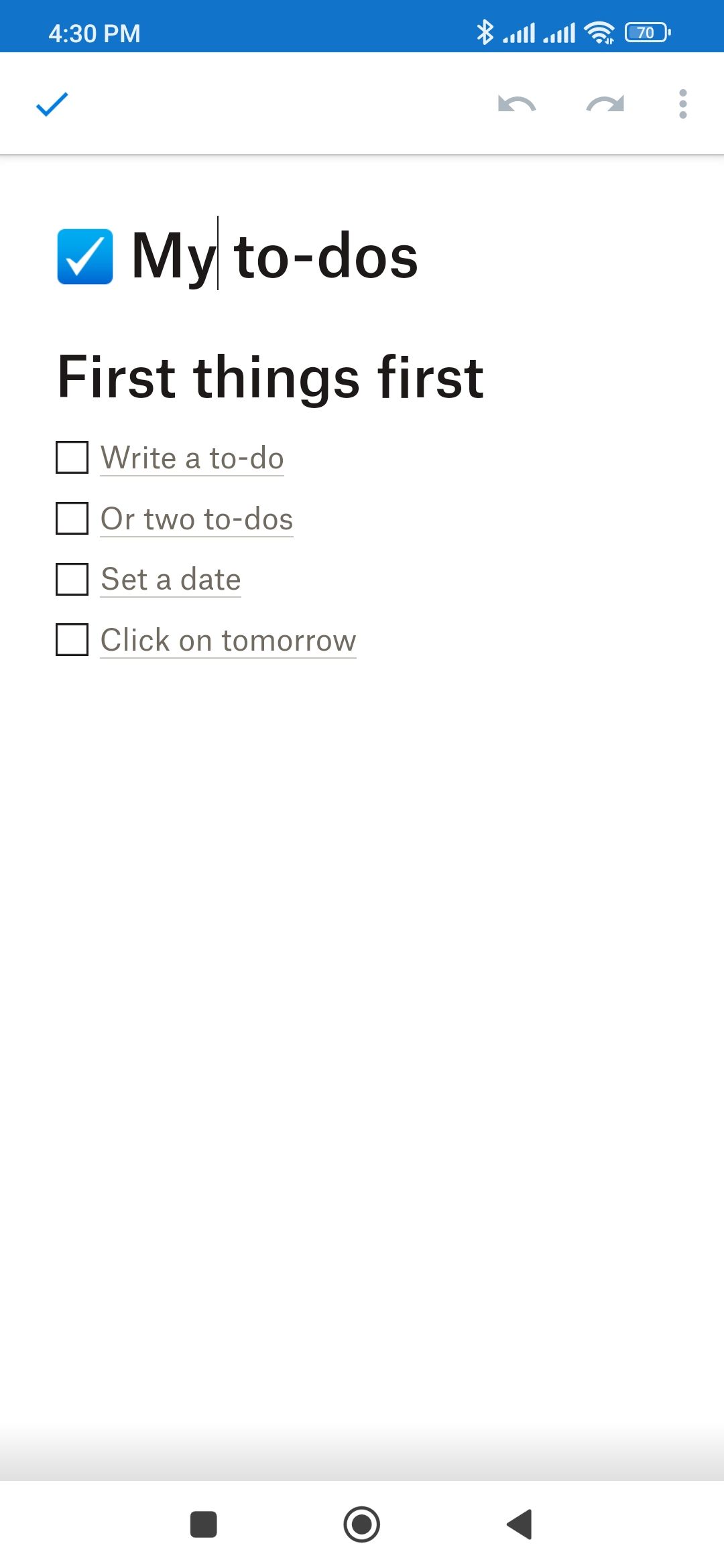Check the 'Or two to-dos' checkbox

[72, 519]
